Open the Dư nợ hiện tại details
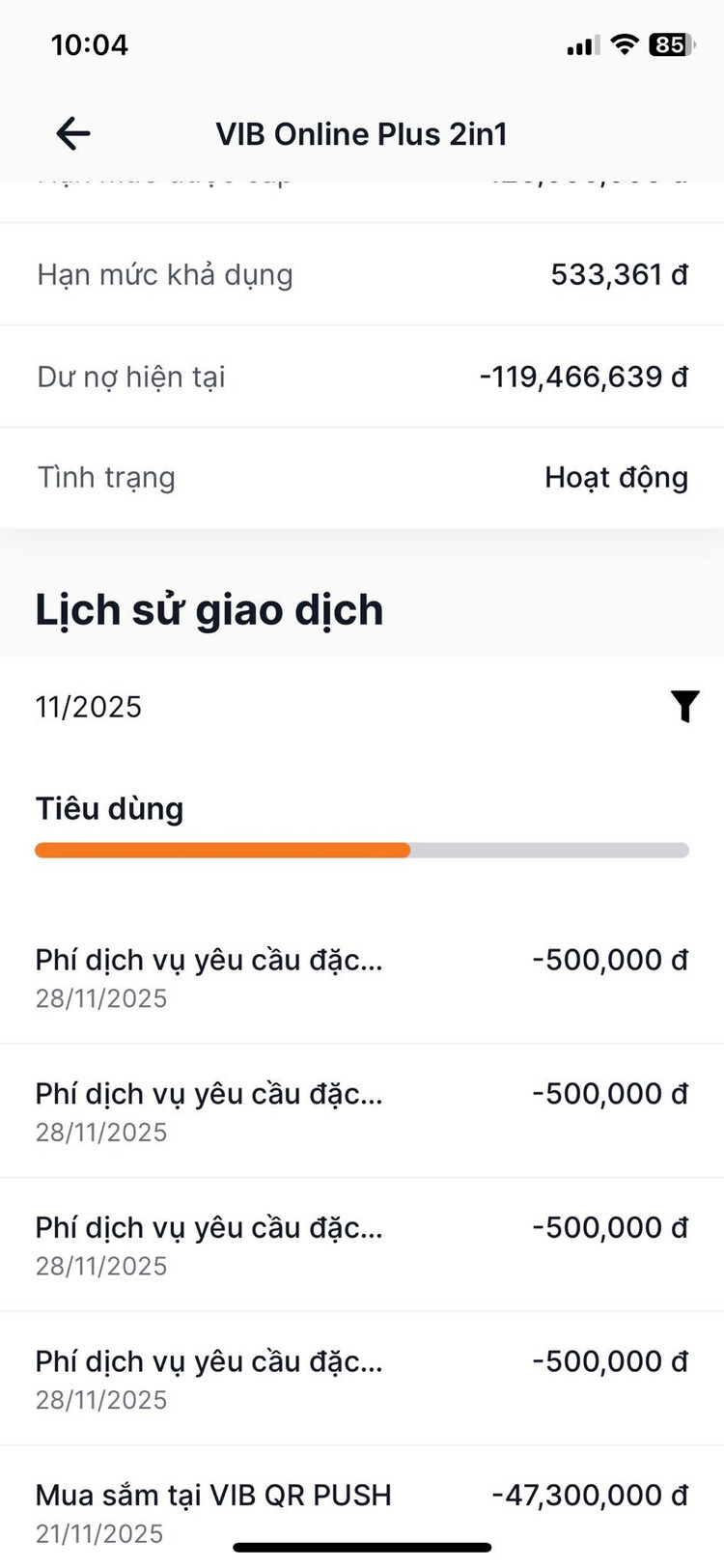This screenshot has height=1568, width=724. 362,377
